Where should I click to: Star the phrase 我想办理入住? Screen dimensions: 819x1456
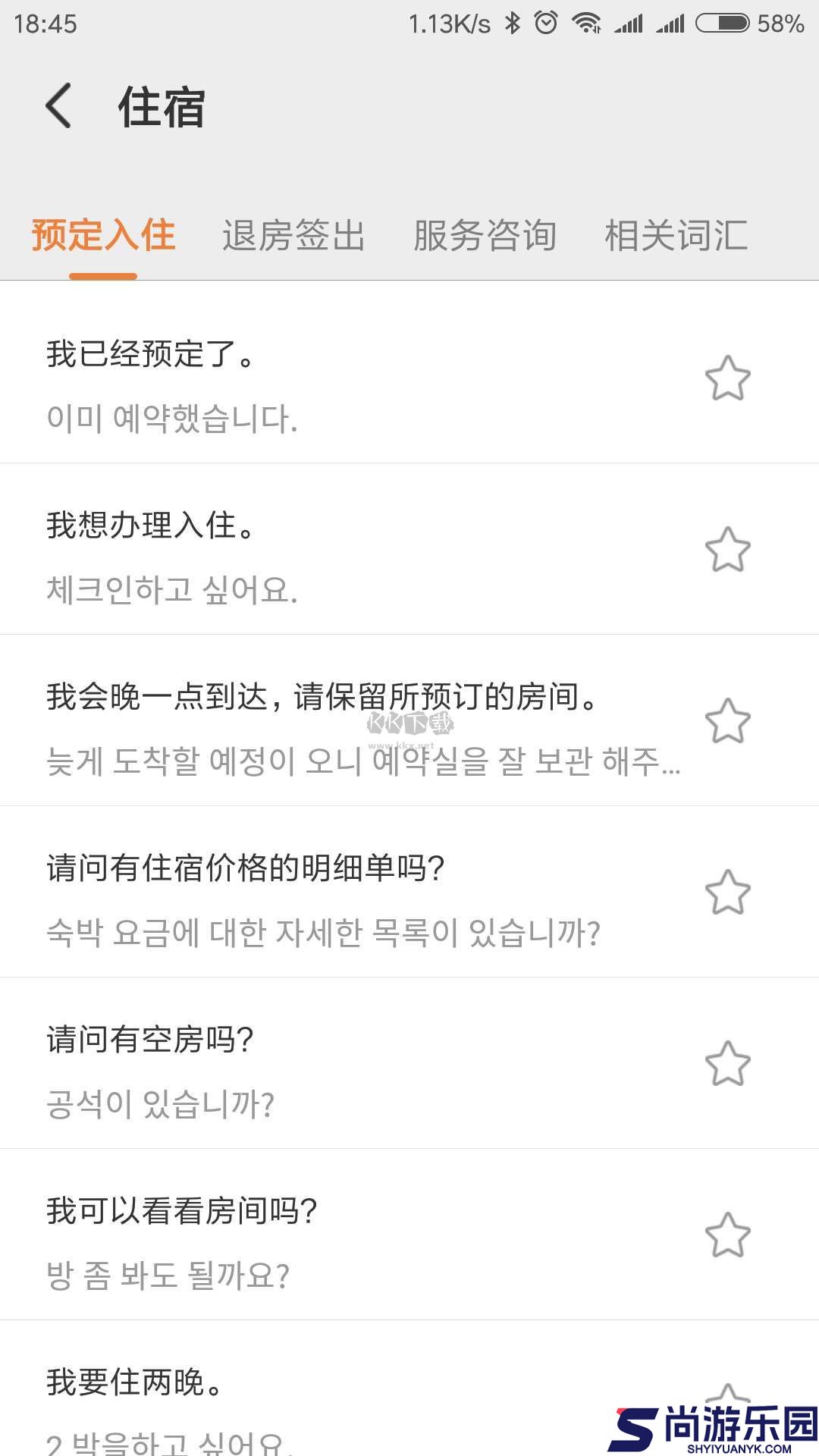729,549
